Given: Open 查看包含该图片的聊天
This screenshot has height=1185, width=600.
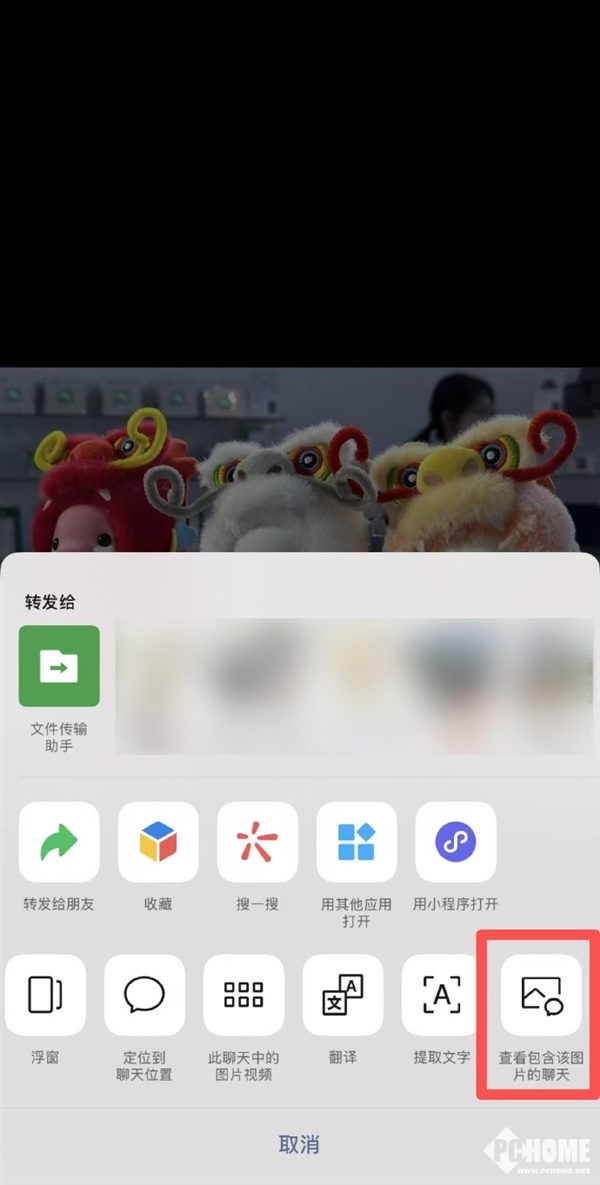Looking at the screenshot, I should (541, 995).
